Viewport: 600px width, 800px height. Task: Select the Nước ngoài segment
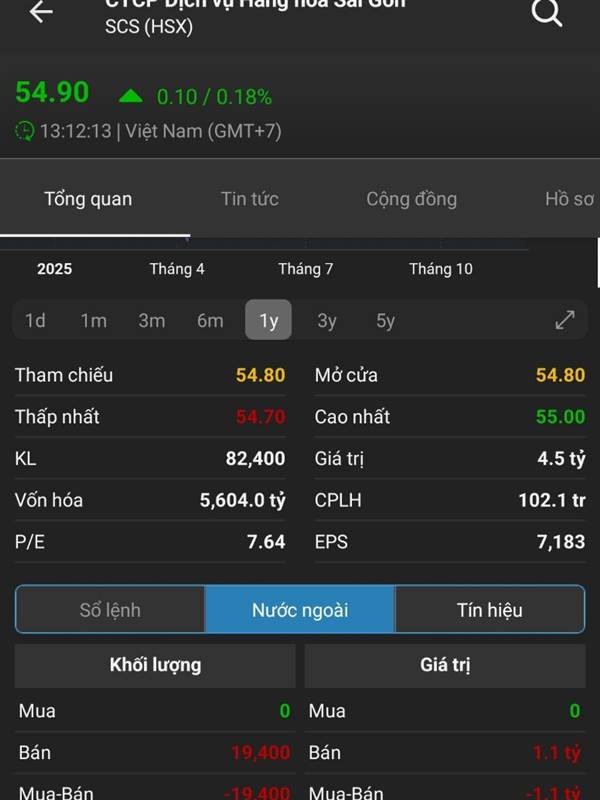pos(300,610)
